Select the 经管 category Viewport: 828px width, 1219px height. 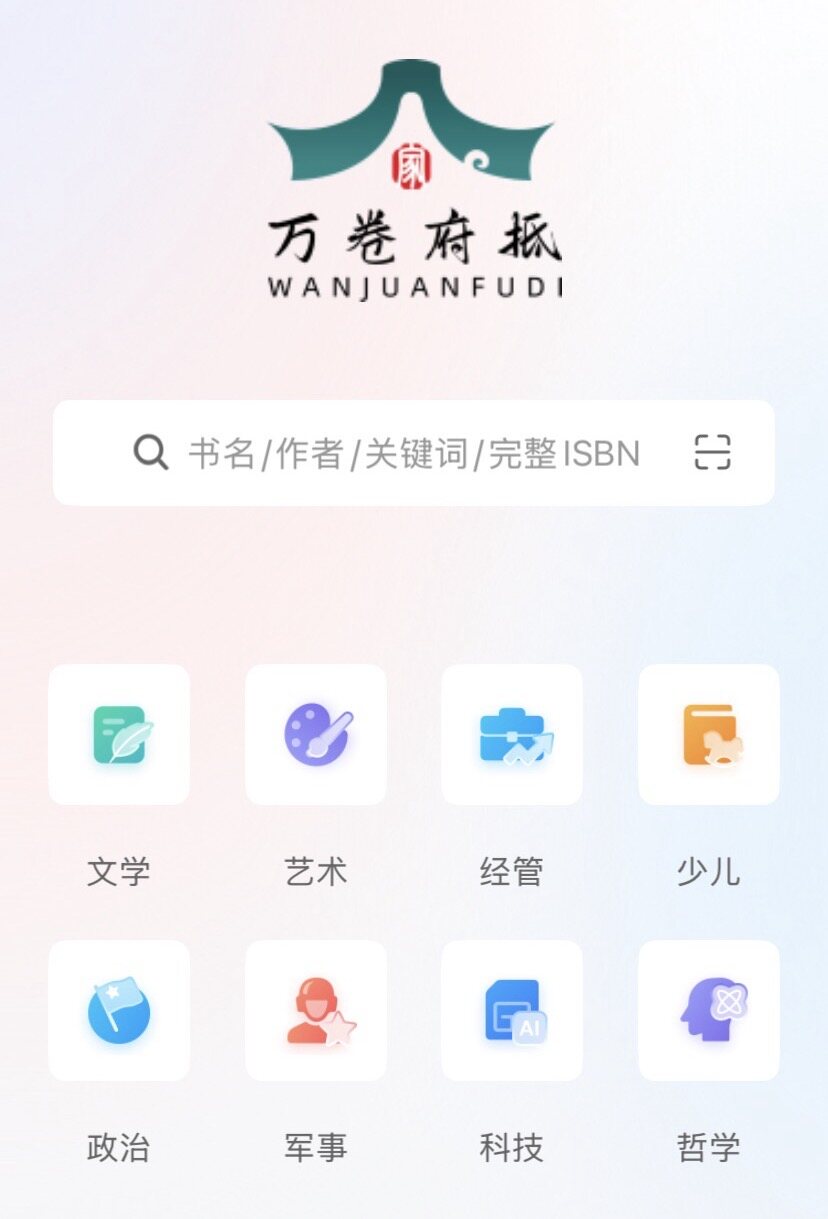512,735
